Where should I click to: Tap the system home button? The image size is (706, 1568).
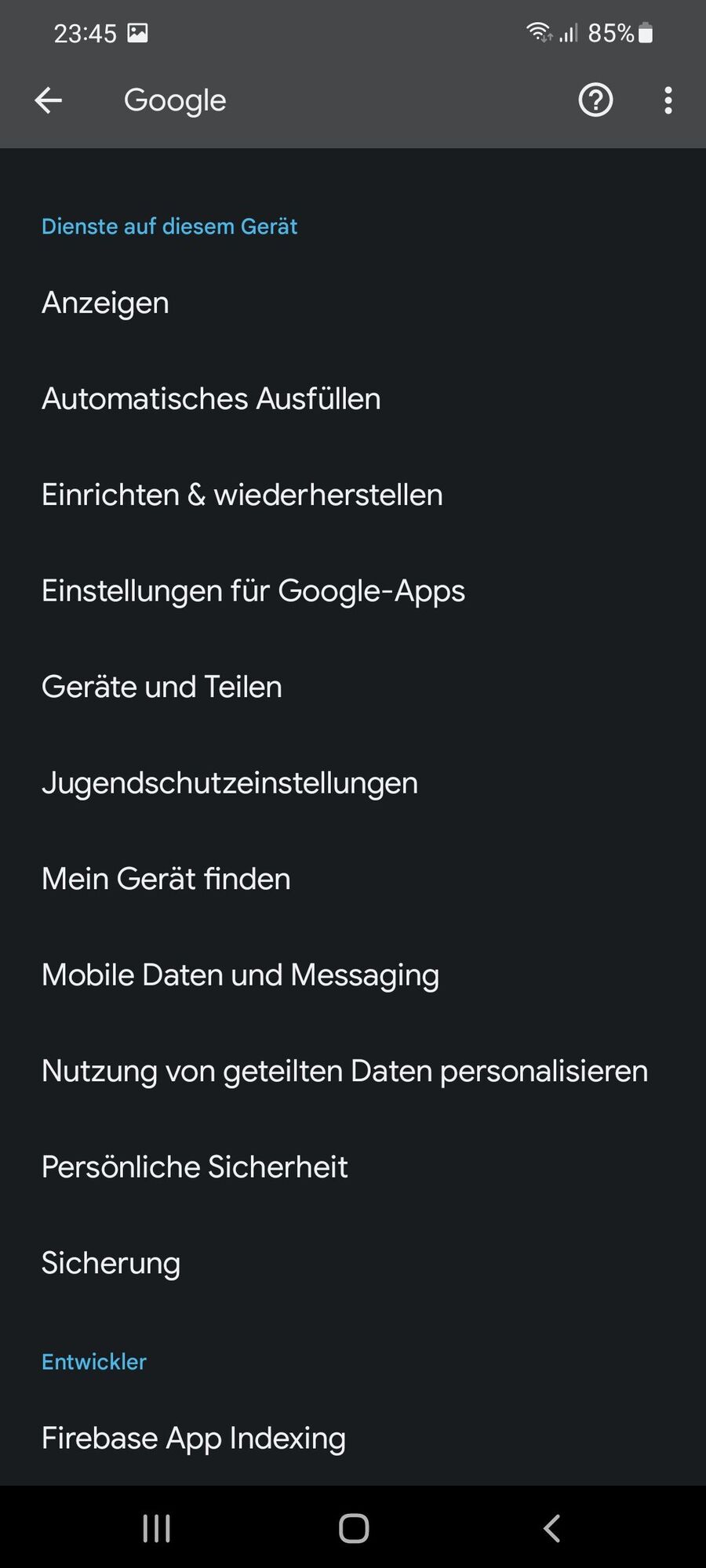(354, 1528)
